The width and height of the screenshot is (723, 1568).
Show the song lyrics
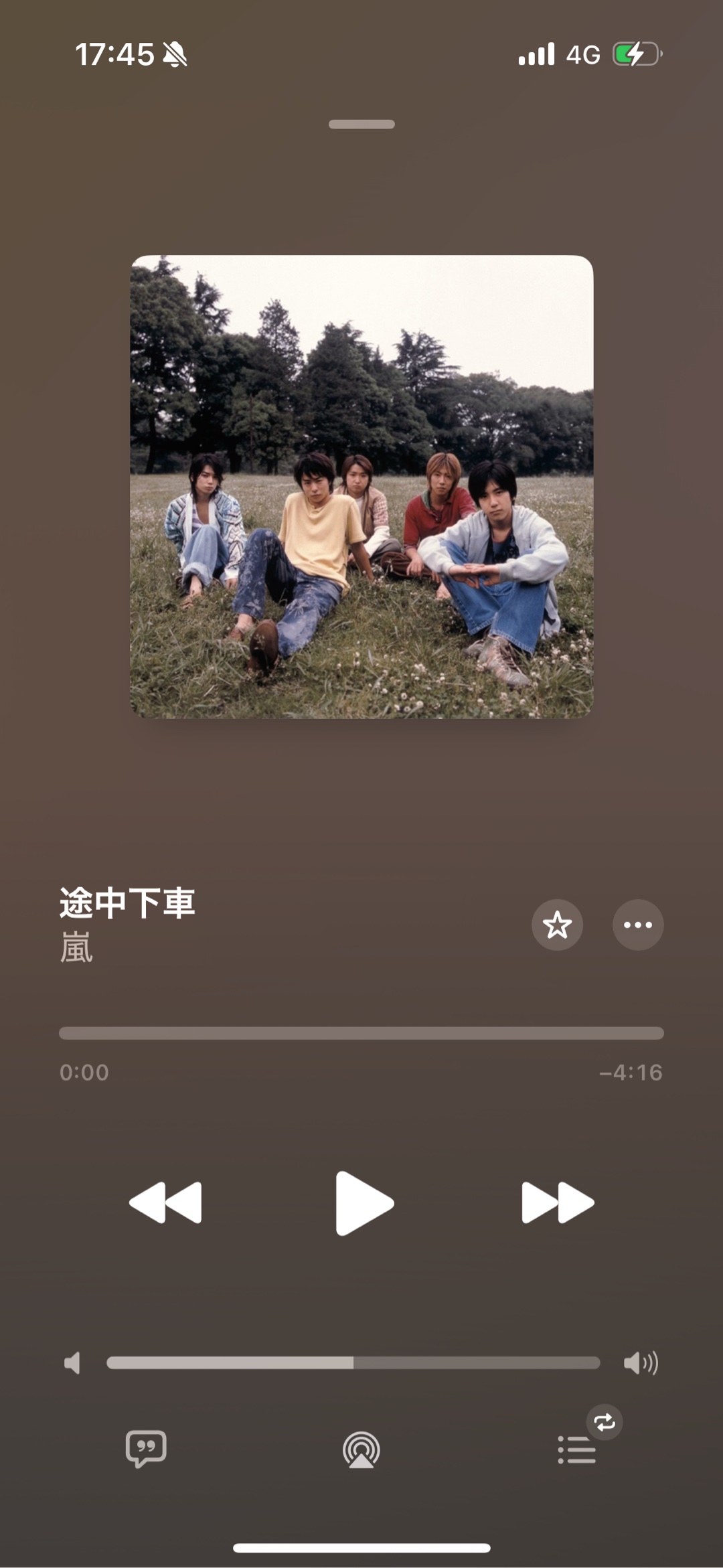coord(146,1449)
